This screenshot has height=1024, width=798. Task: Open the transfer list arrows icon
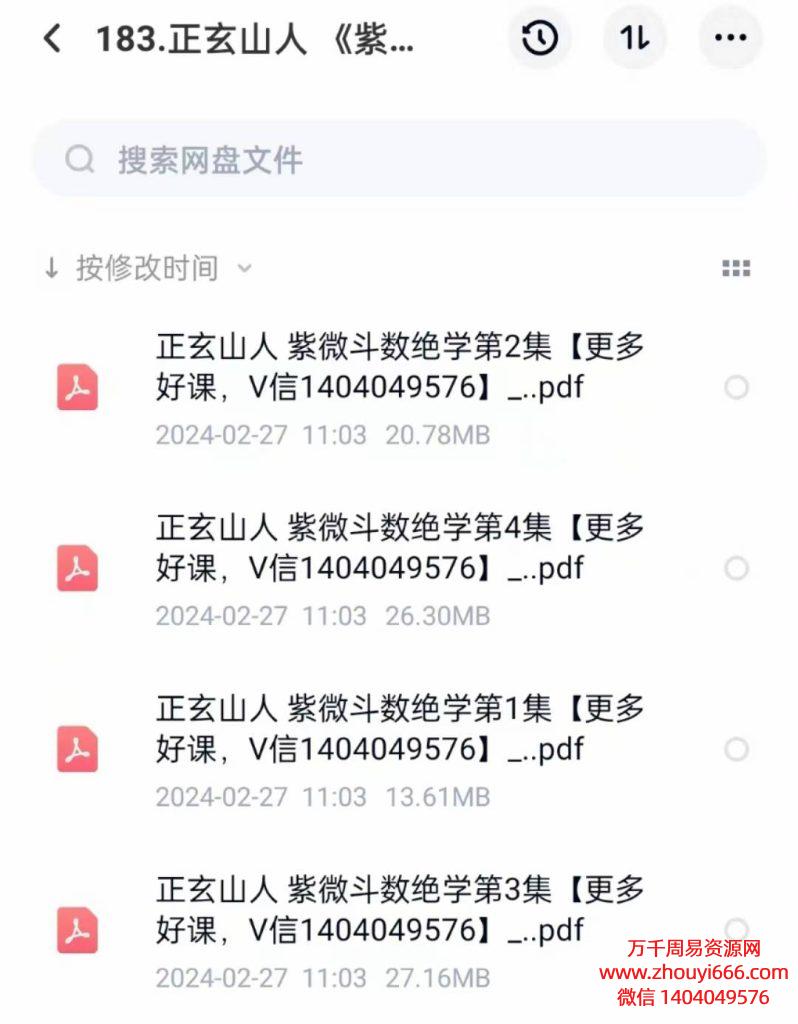tap(634, 39)
